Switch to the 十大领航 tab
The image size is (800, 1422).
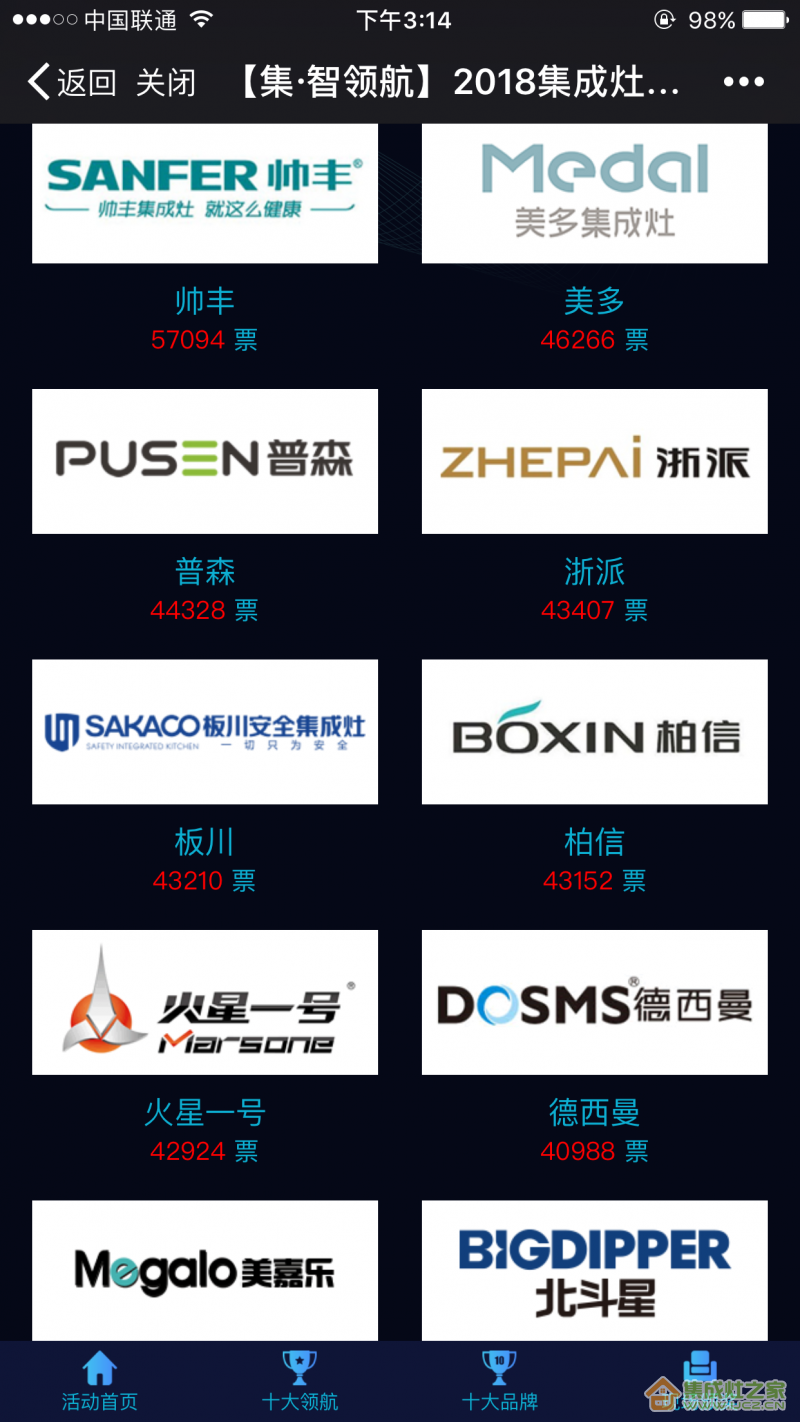[299, 1381]
